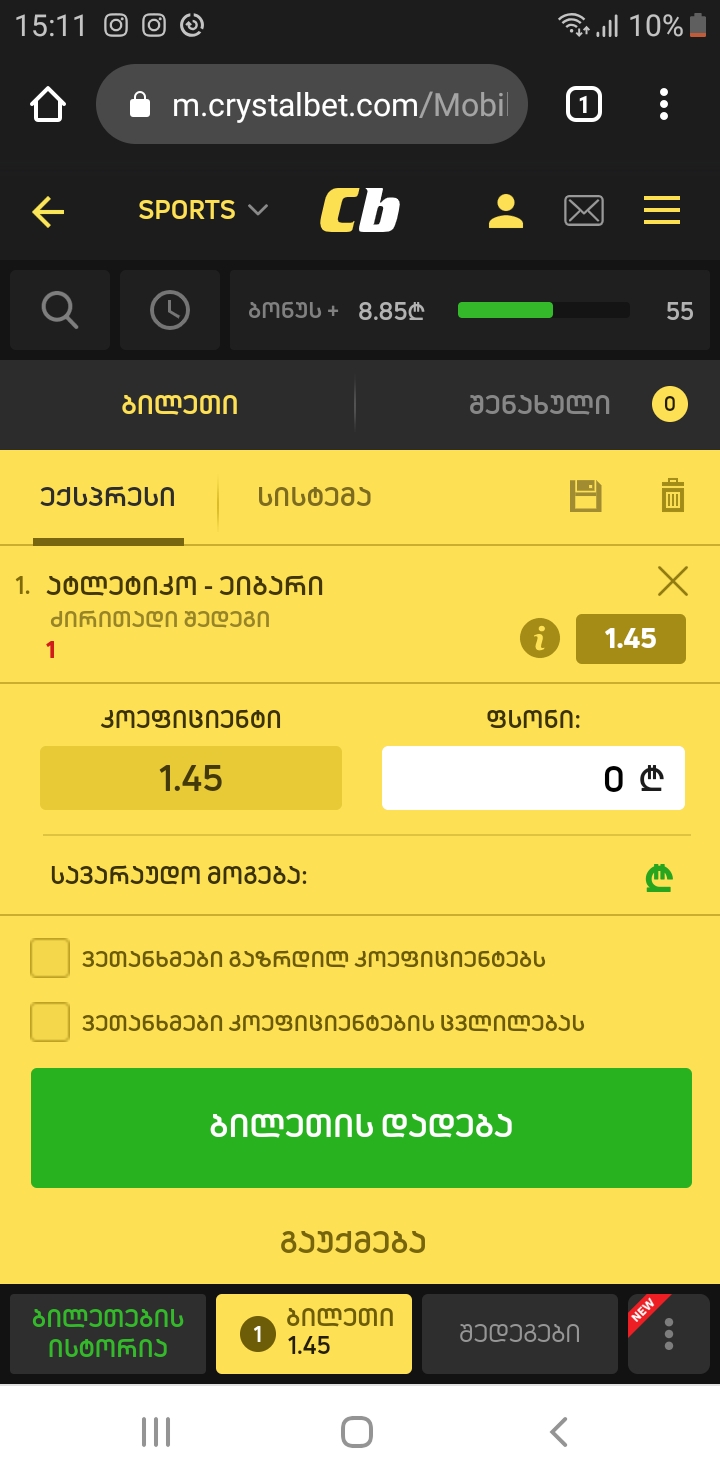Show info for the 1.45 bet

pos(540,639)
